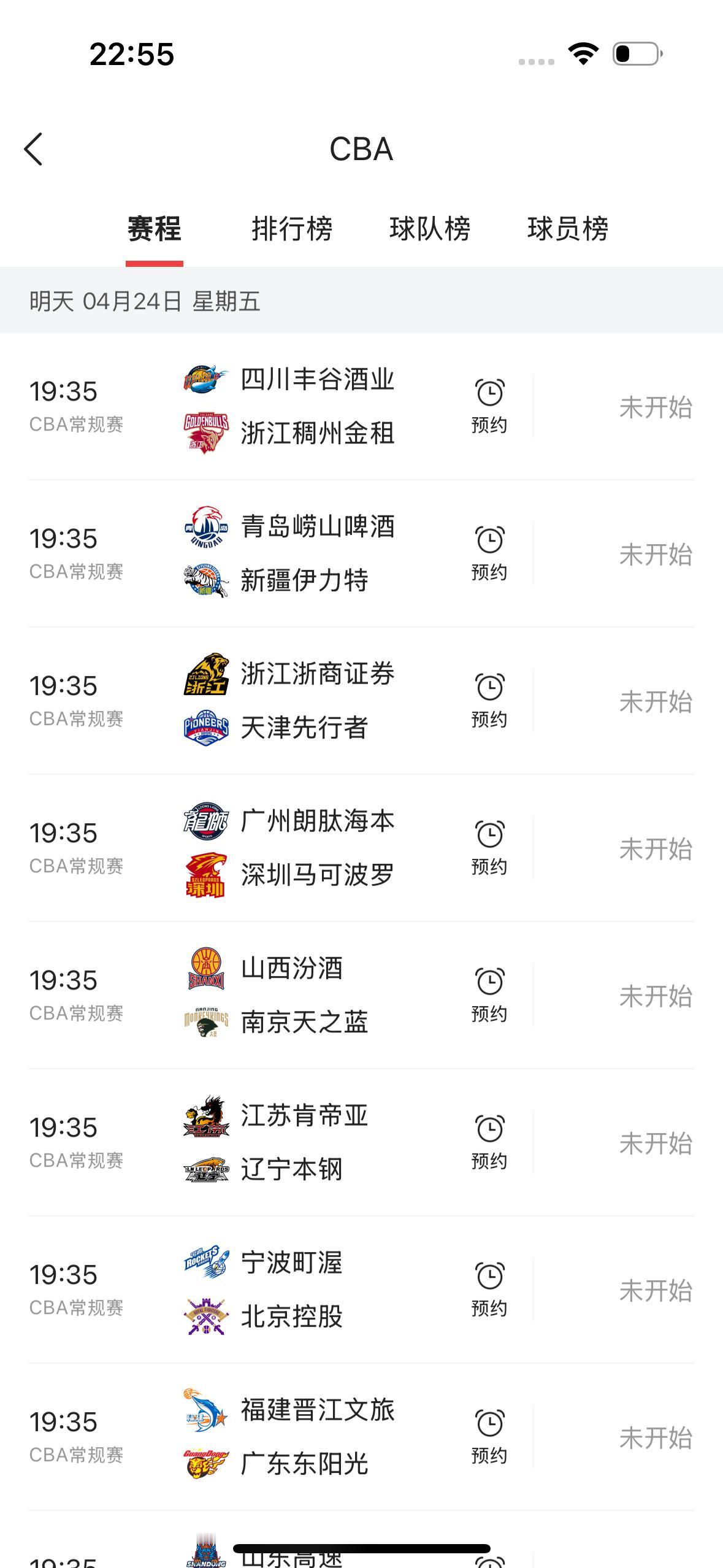
Task: Click the 明天 04月24日 星期五 date header
Action: [144, 302]
